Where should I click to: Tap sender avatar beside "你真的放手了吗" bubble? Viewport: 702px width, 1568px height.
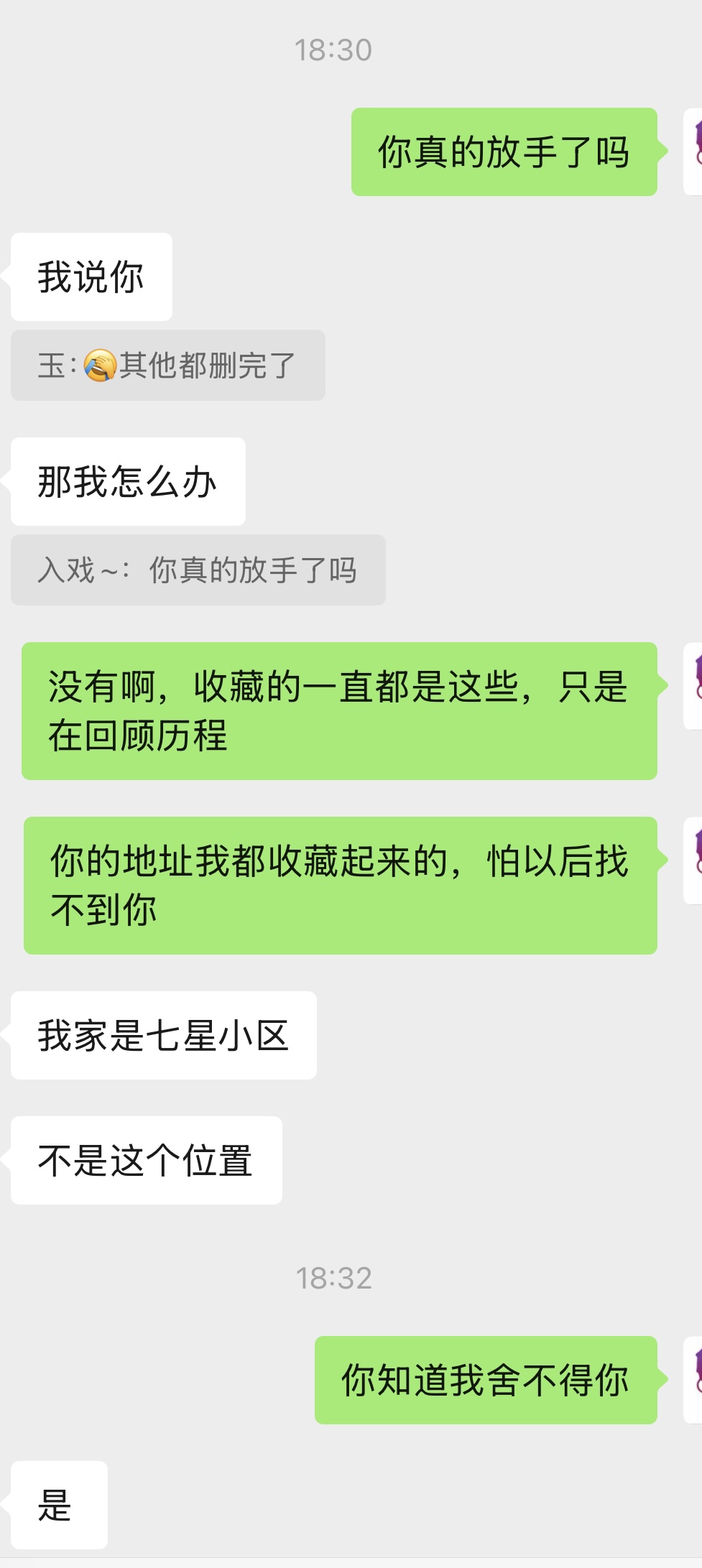click(693, 152)
